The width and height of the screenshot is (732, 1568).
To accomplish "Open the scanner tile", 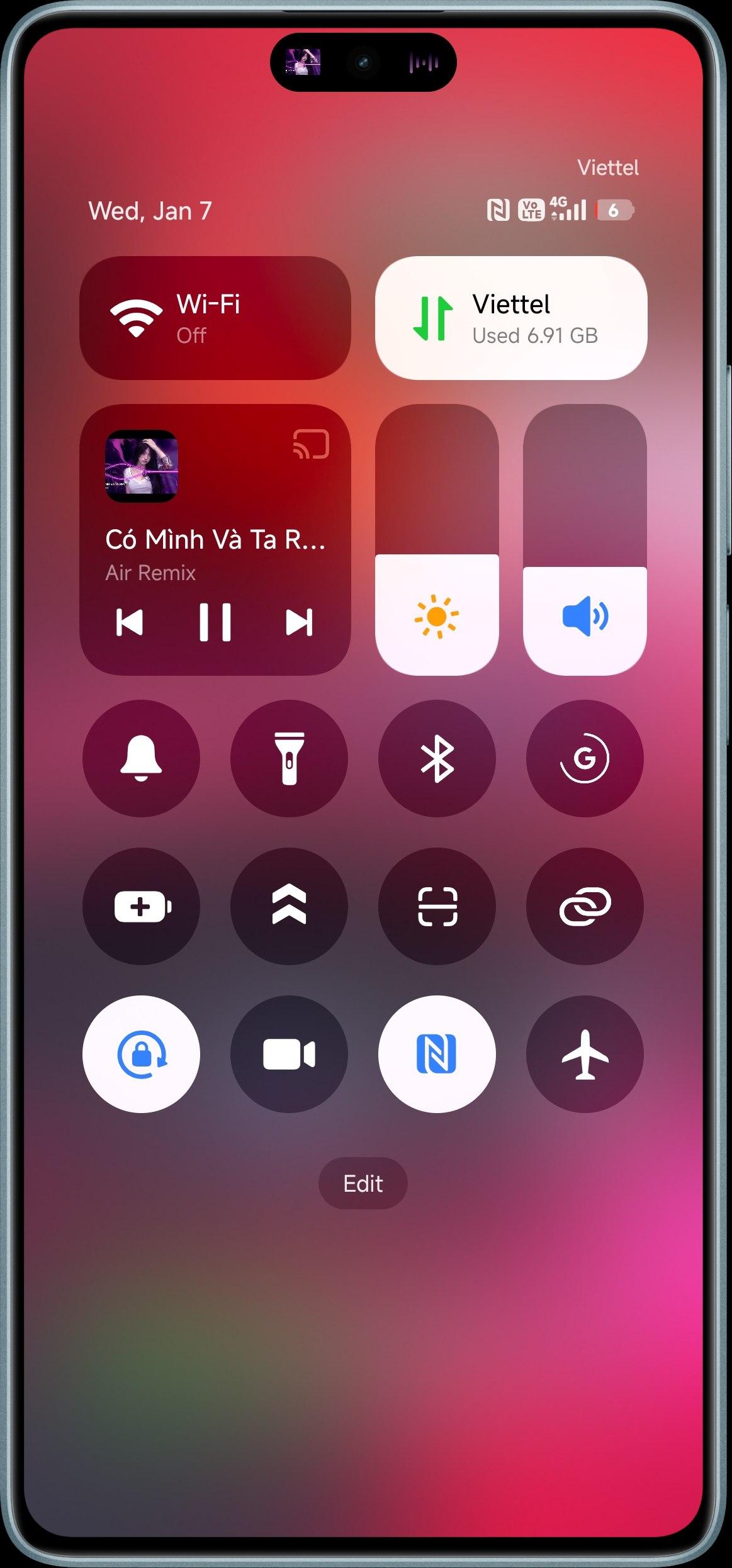I will (x=437, y=906).
